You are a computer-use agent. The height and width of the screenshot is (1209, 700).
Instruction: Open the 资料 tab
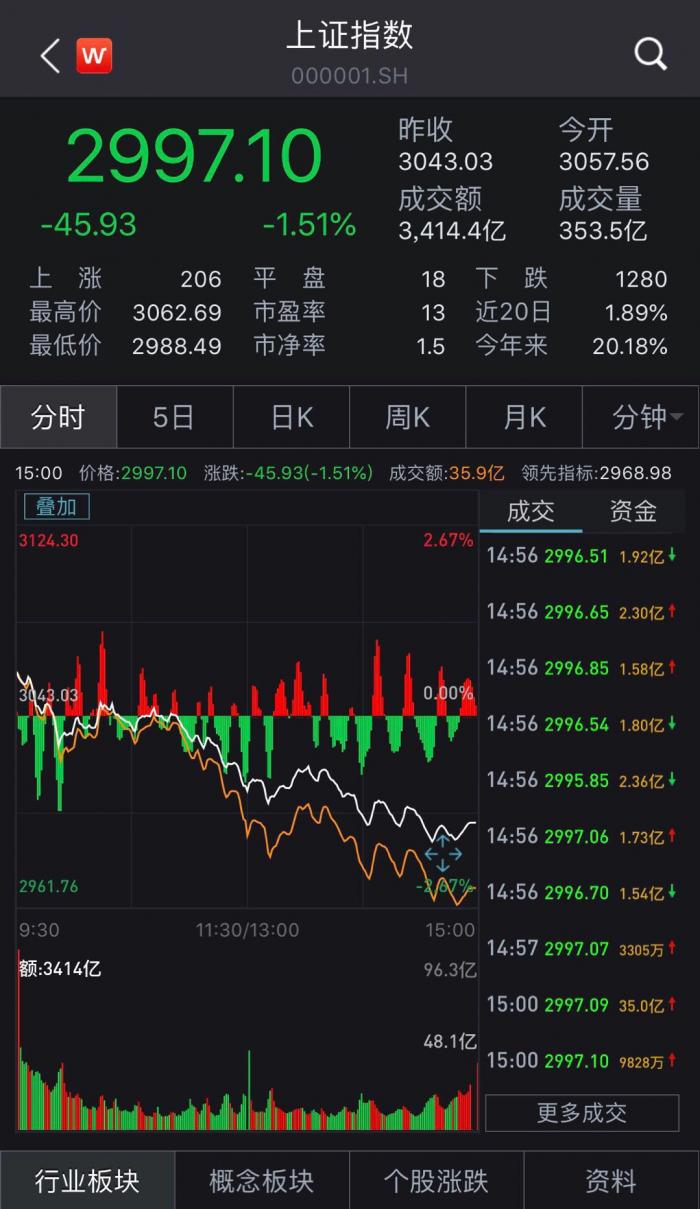tap(611, 1181)
